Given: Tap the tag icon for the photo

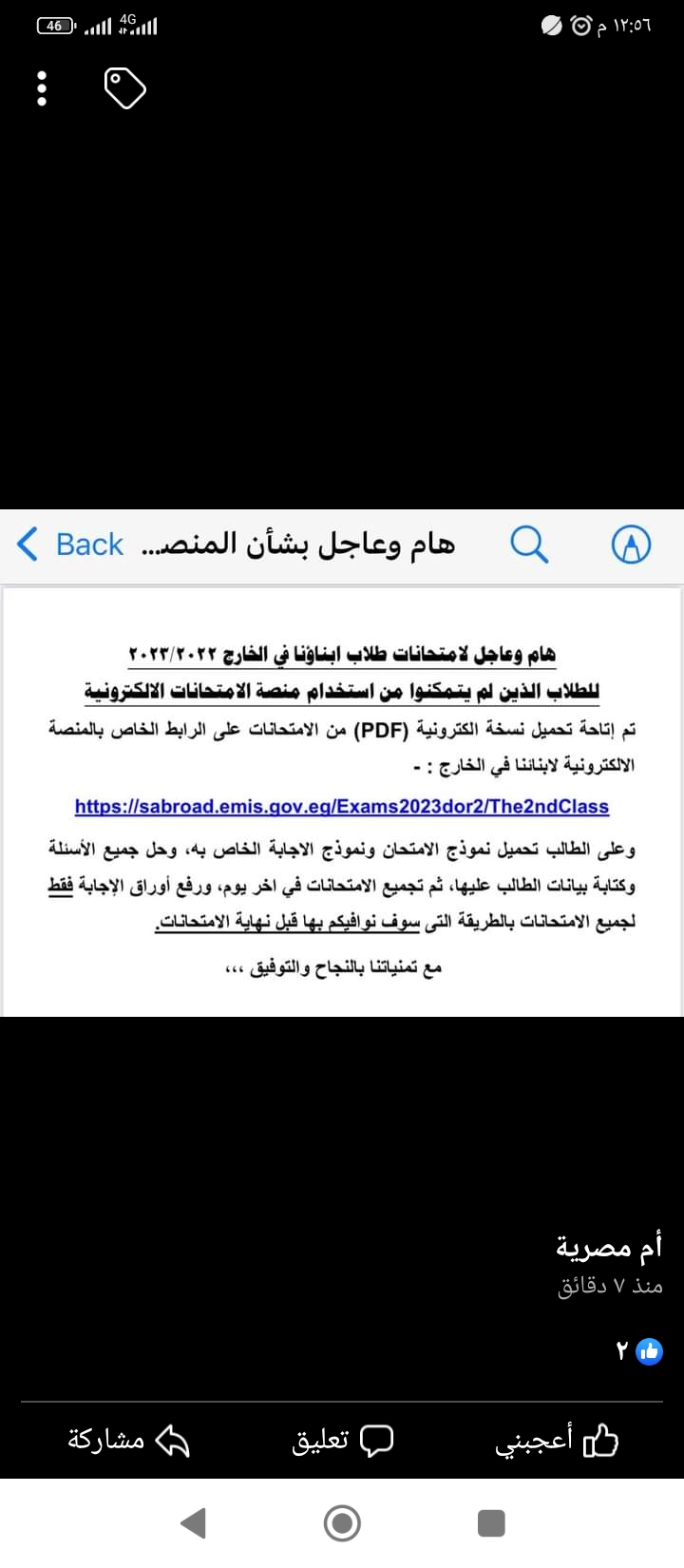Looking at the screenshot, I should [x=125, y=88].
